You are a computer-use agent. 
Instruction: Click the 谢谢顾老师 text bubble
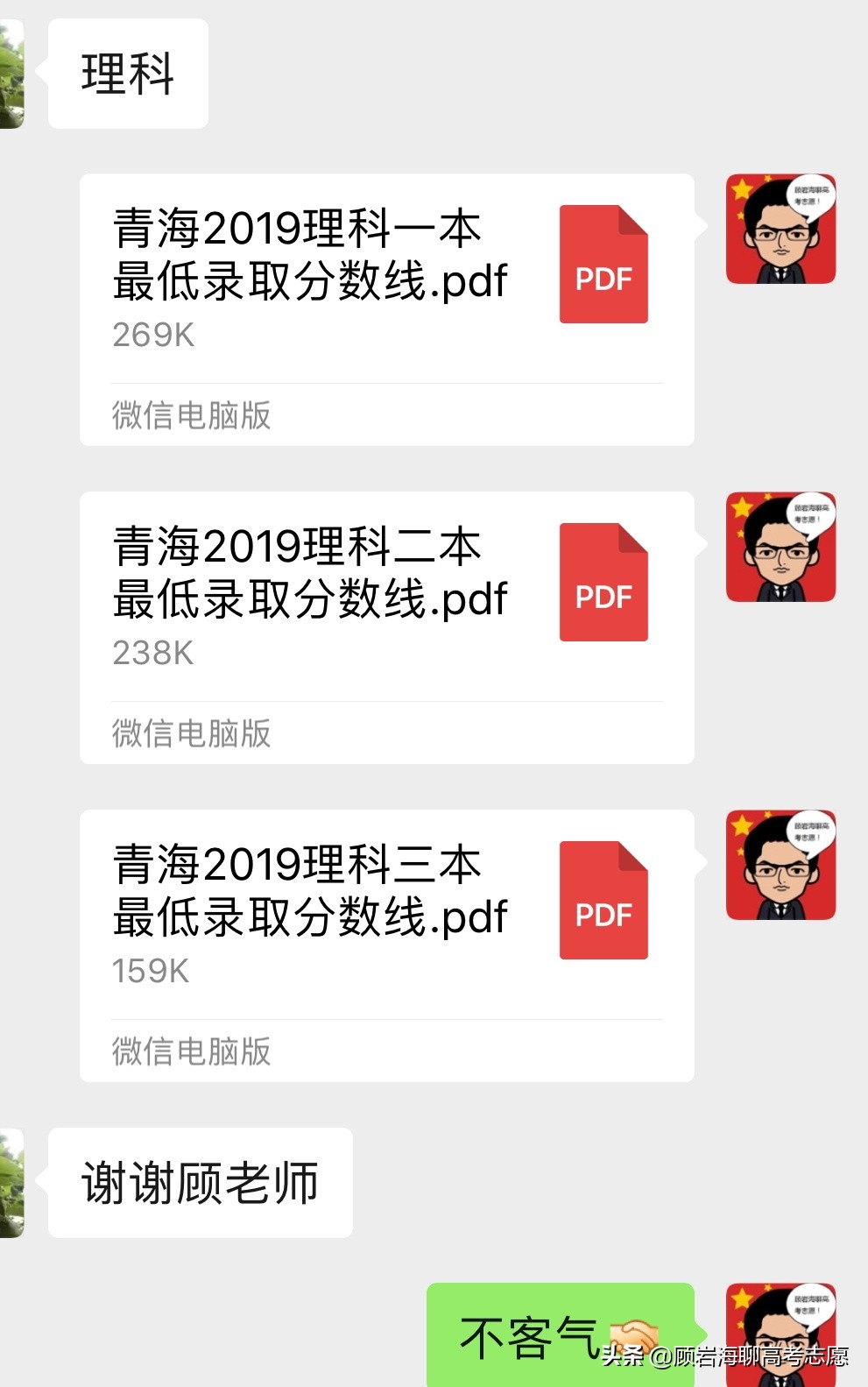[x=201, y=1181]
